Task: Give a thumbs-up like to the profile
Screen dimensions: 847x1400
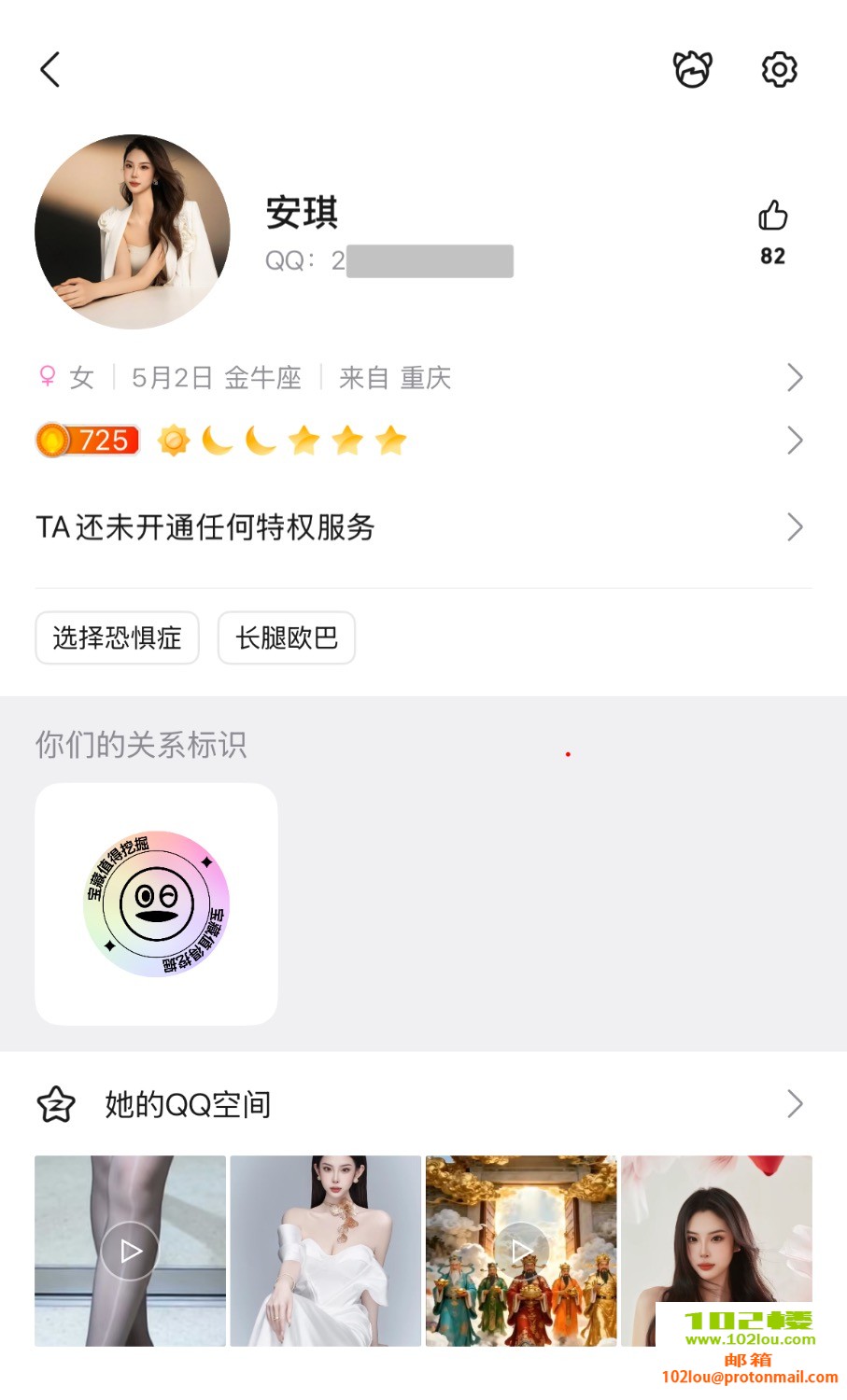Action: pos(772,217)
